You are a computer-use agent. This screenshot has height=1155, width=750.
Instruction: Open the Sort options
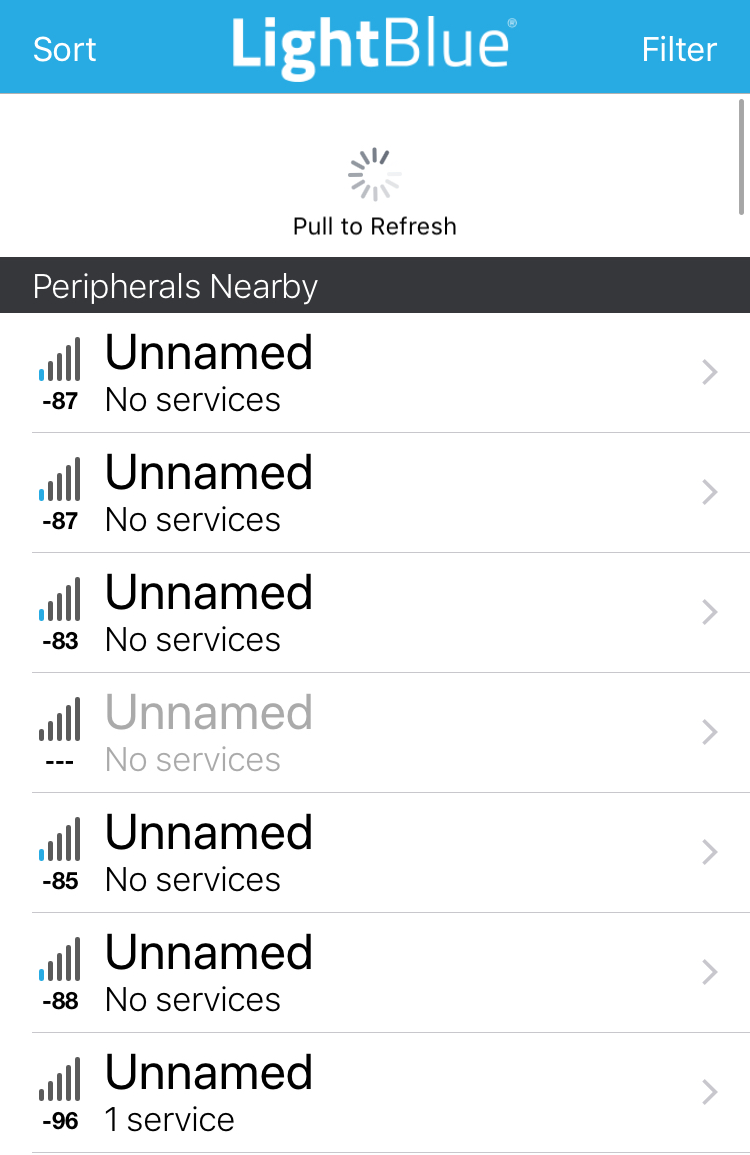coord(65,49)
